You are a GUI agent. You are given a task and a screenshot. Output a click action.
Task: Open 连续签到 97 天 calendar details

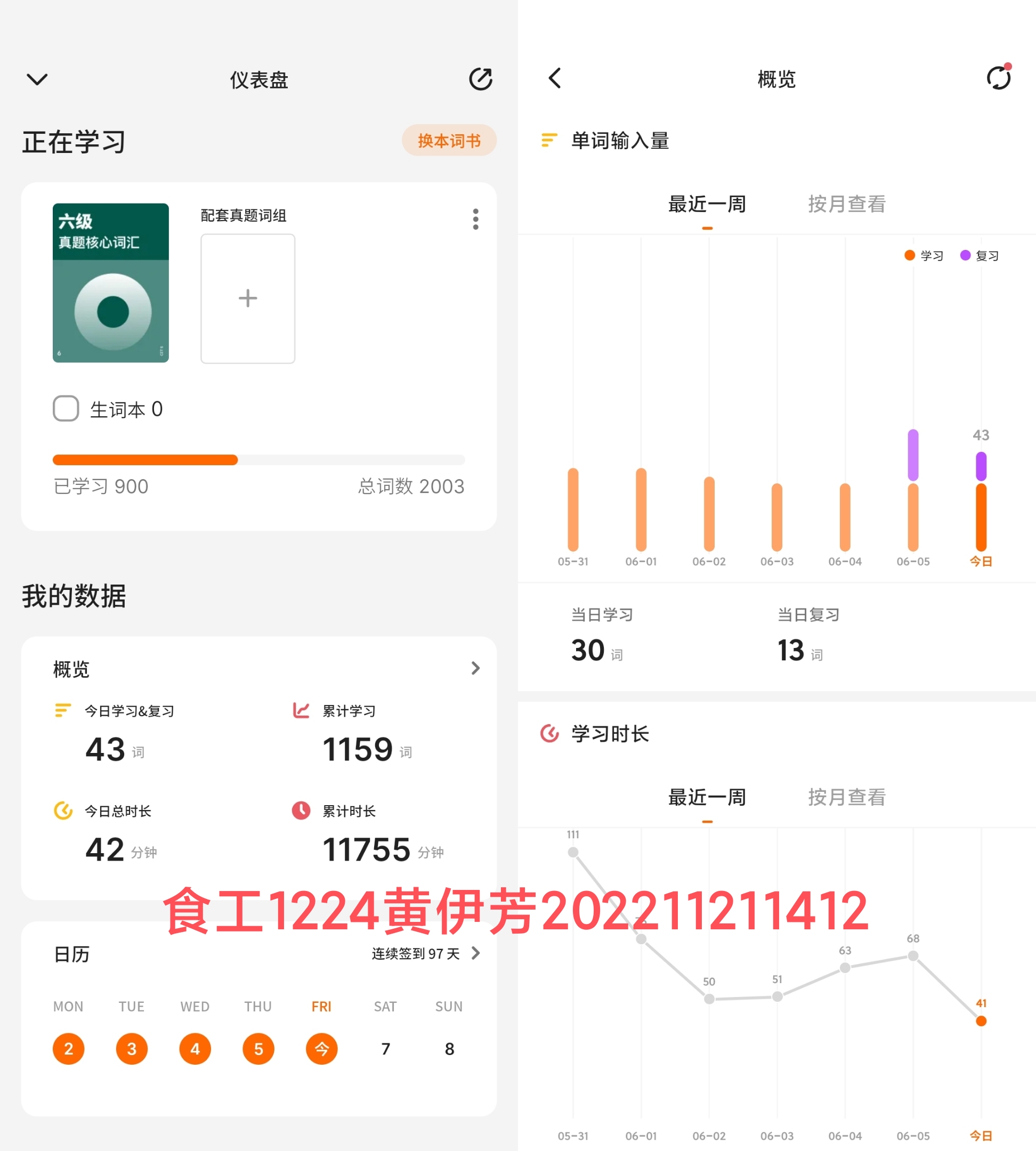[x=426, y=953]
